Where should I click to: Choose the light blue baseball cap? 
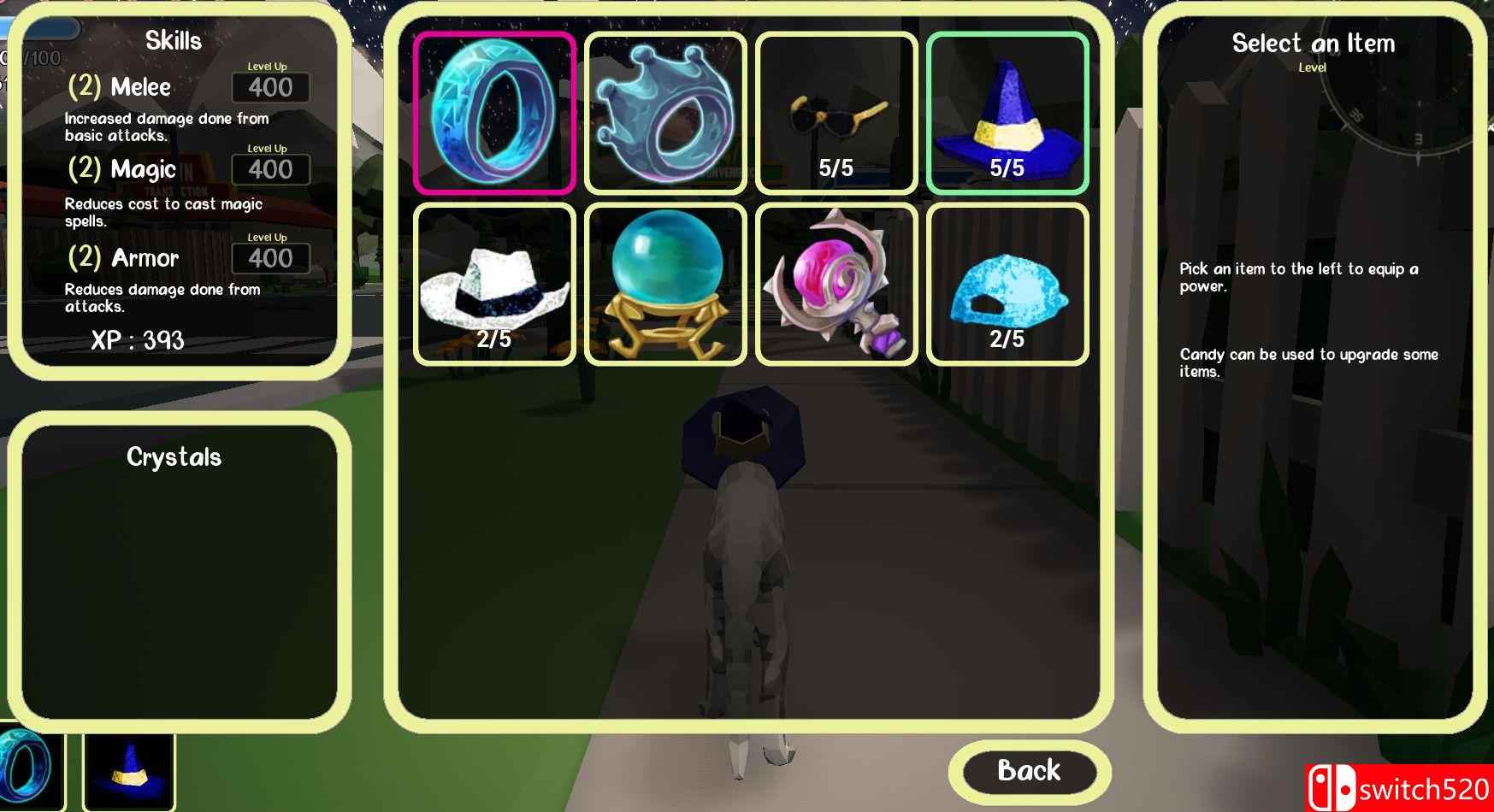tap(1007, 284)
